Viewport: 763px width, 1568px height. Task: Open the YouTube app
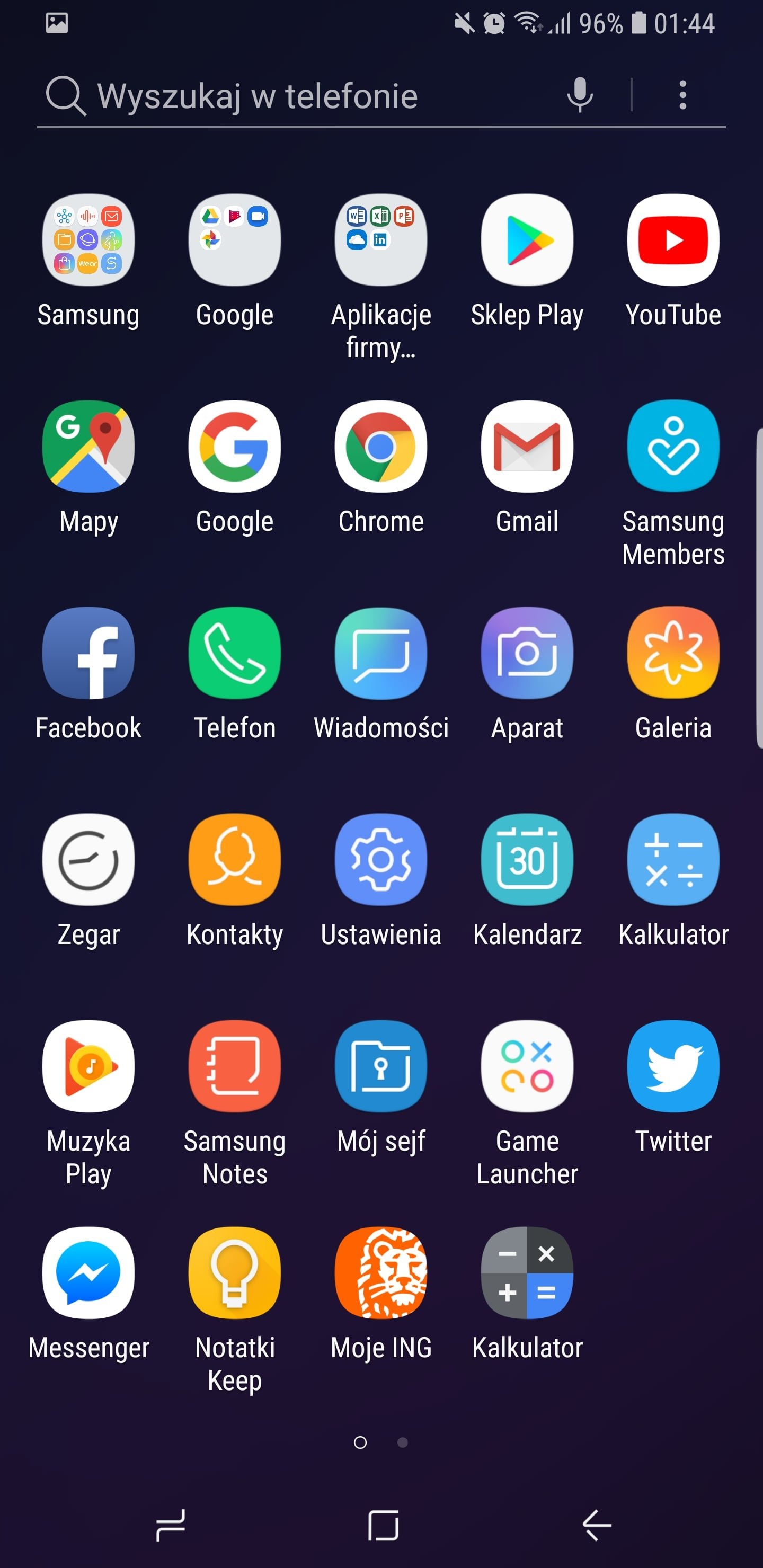[x=673, y=240]
